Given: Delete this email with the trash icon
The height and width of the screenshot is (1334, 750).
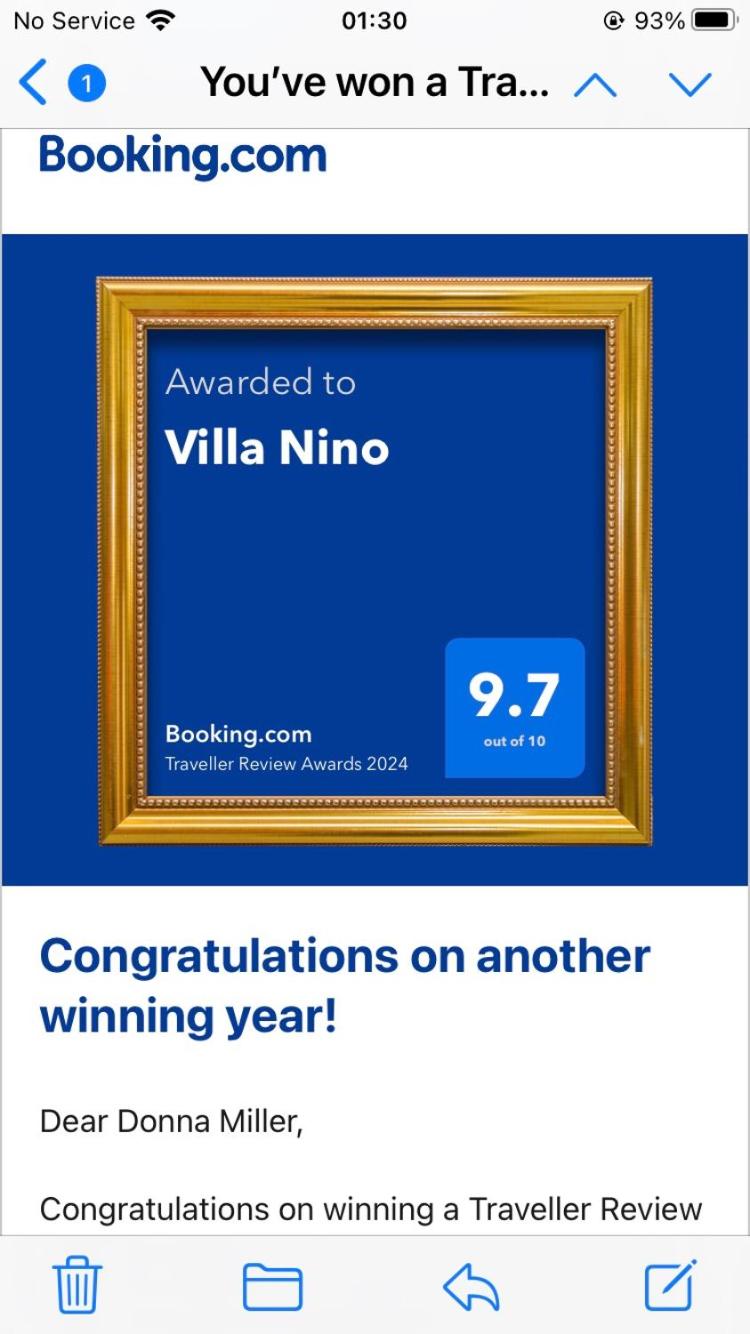Looking at the screenshot, I should click(x=77, y=1285).
